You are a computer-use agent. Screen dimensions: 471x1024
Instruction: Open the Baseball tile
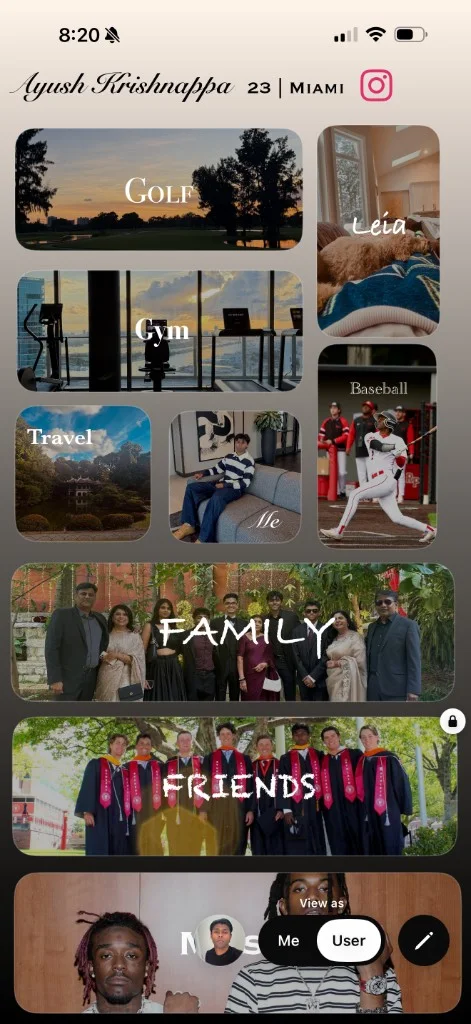pos(377,446)
